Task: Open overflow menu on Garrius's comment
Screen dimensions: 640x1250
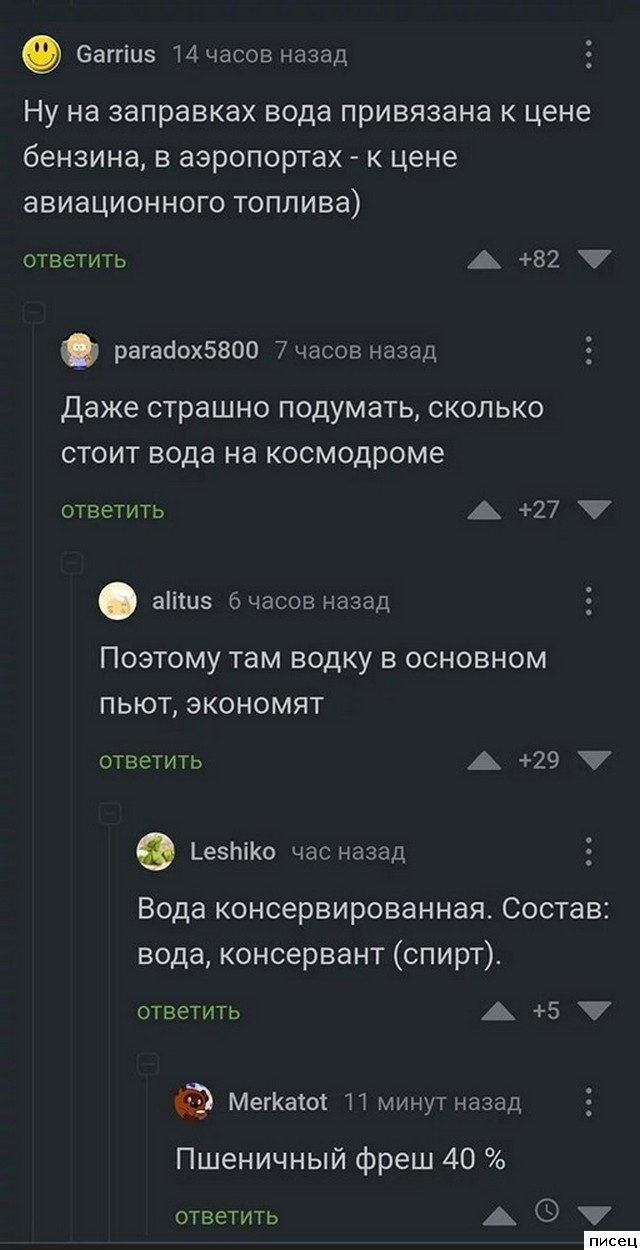Action: click(x=588, y=54)
